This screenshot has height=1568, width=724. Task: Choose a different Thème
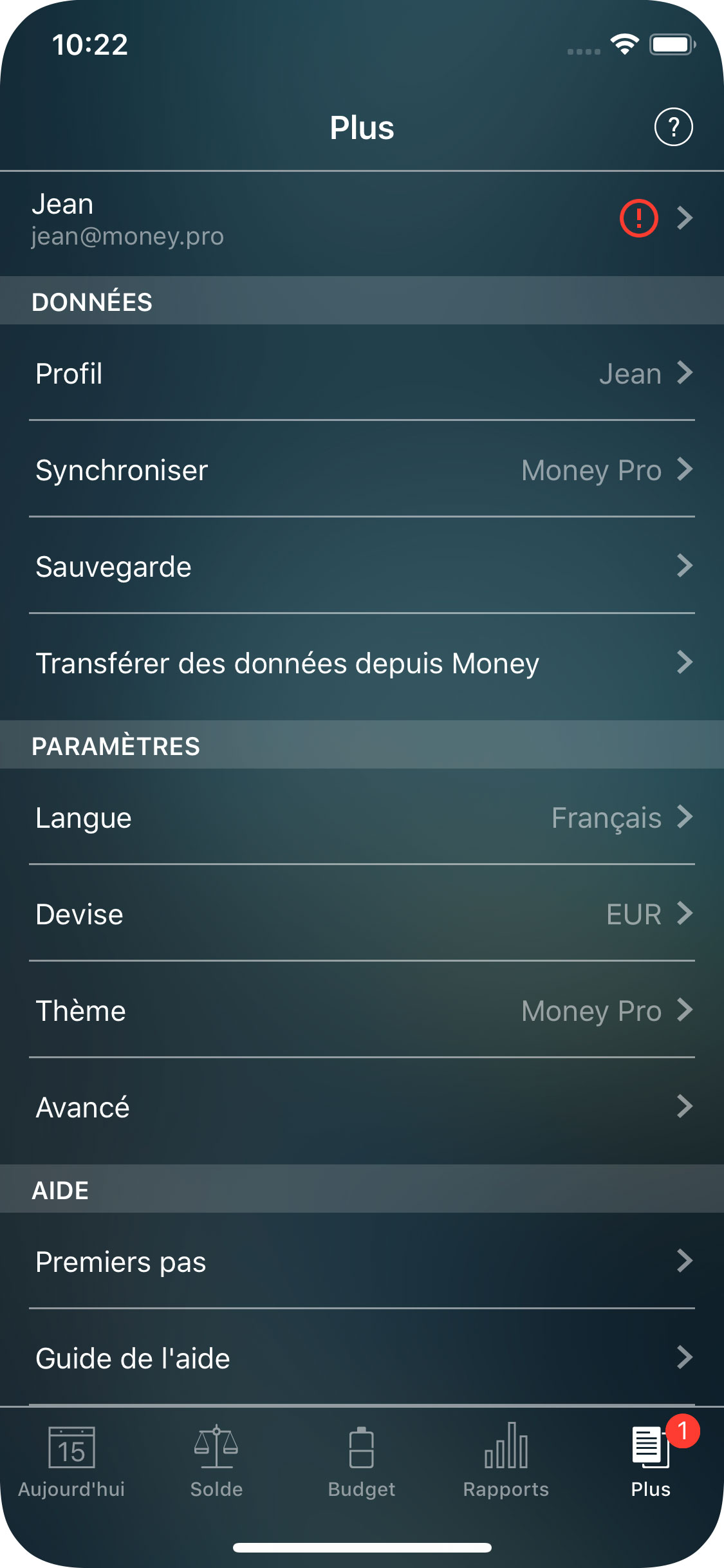tap(362, 1011)
